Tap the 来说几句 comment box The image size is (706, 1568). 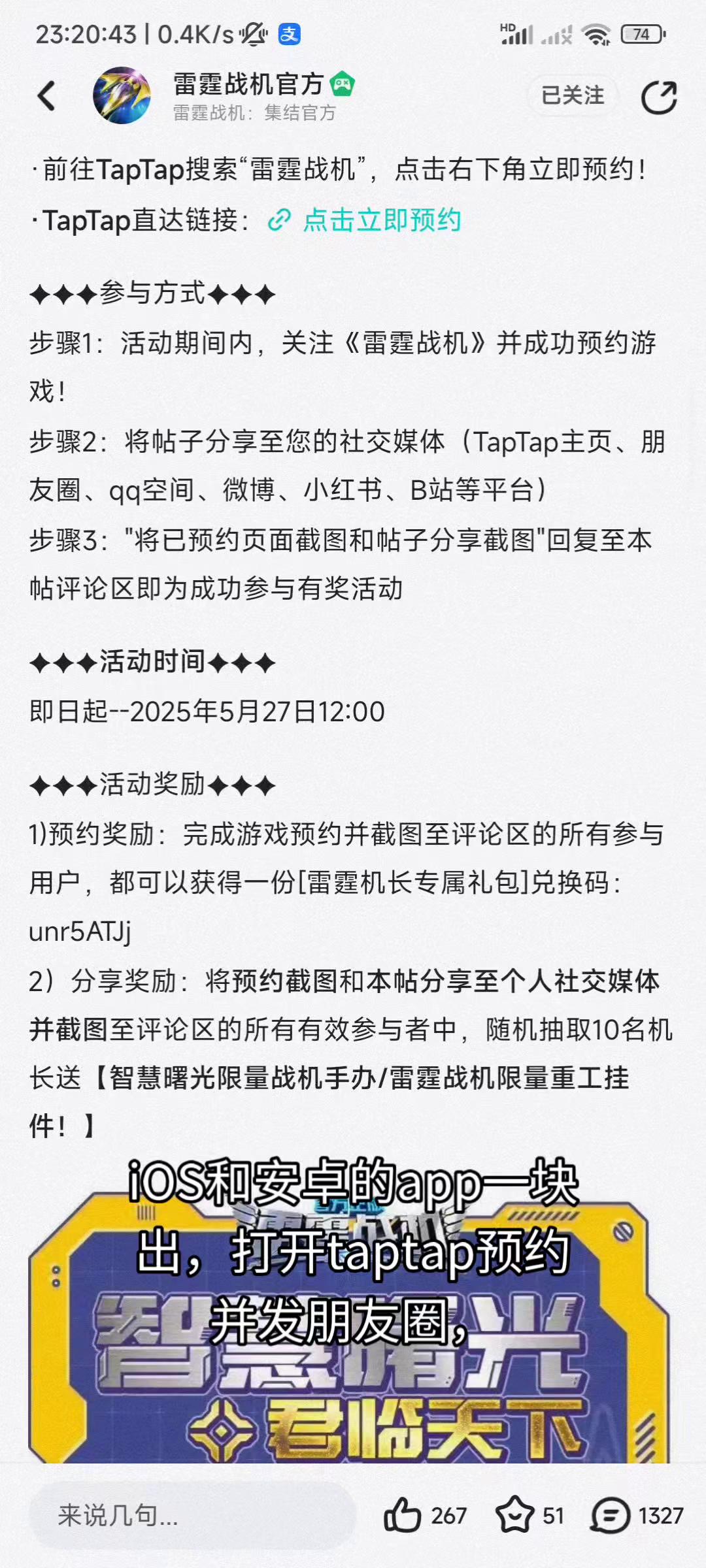click(x=192, y=1515)
